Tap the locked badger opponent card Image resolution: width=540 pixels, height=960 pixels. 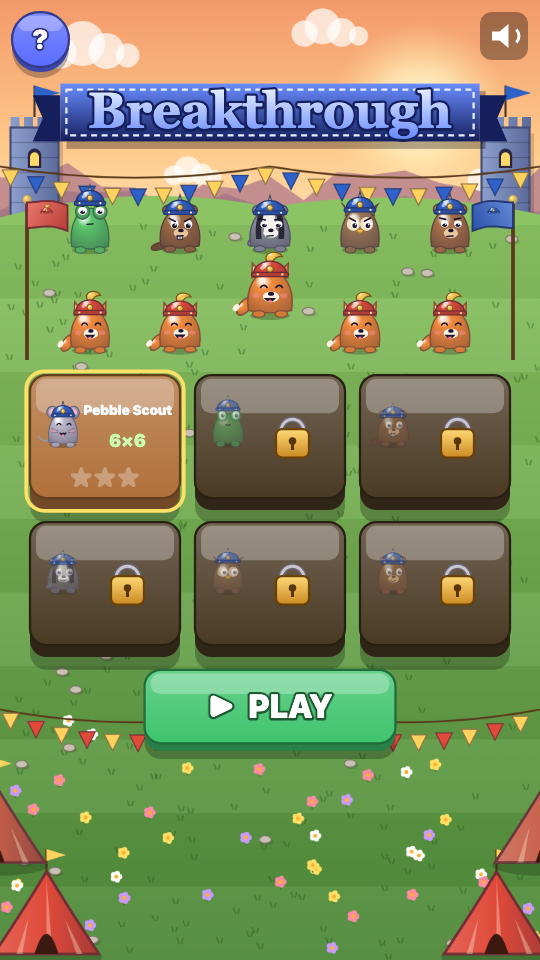click(105, 588)
